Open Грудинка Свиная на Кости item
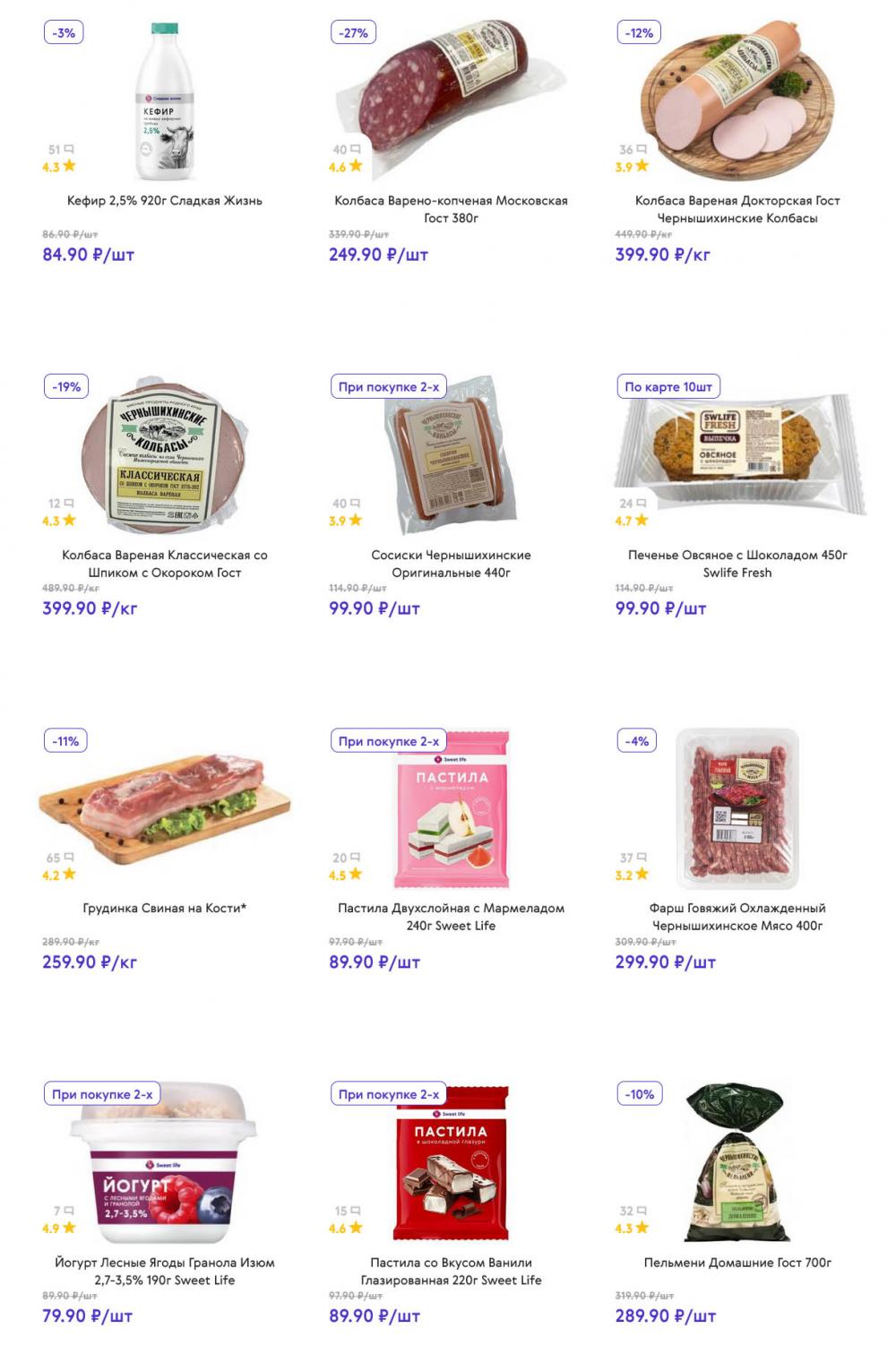This screenshot has height=1363, width=896. (x=165, y=908)
